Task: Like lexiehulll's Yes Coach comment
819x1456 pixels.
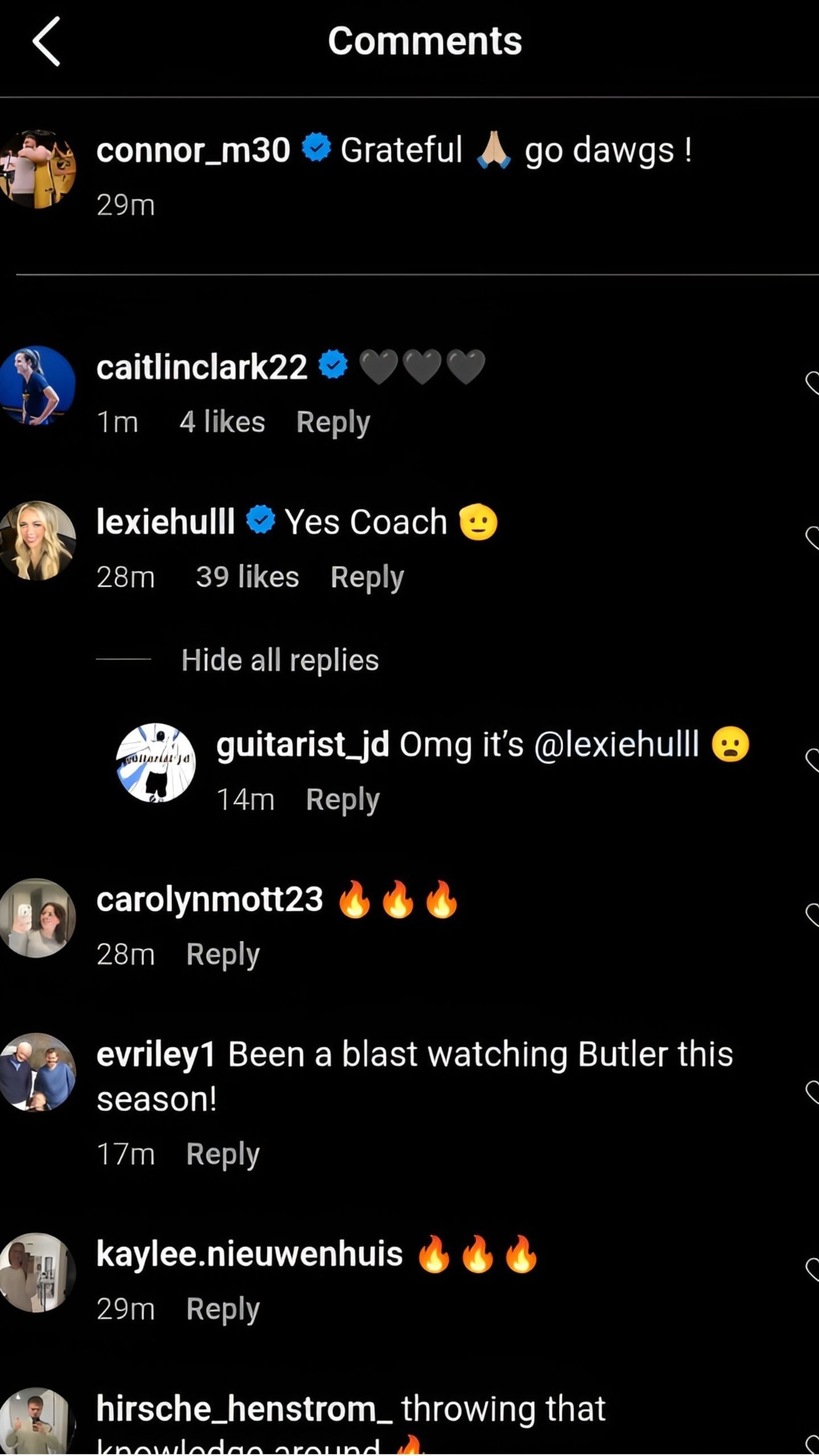Action: pyautogui.click(x=812, y=537)
